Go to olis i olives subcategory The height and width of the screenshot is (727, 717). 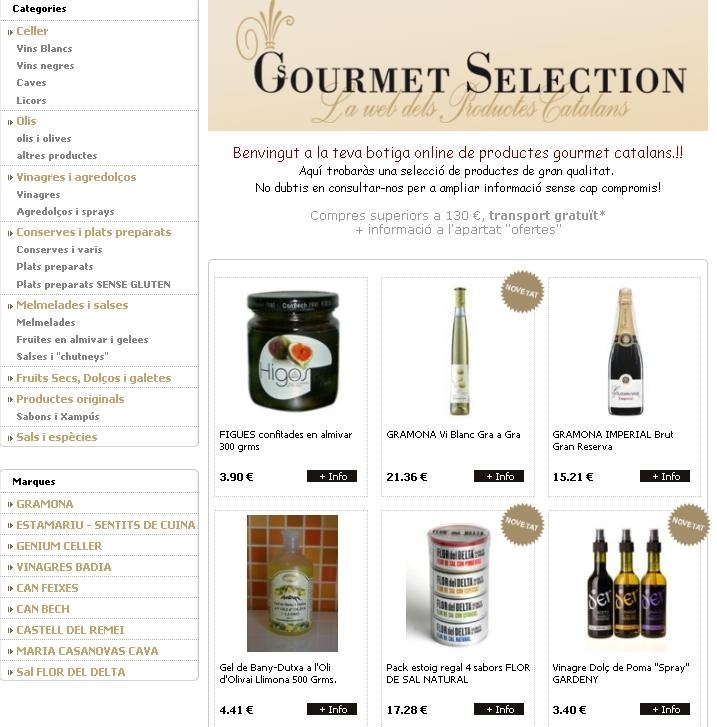point(44,138)
